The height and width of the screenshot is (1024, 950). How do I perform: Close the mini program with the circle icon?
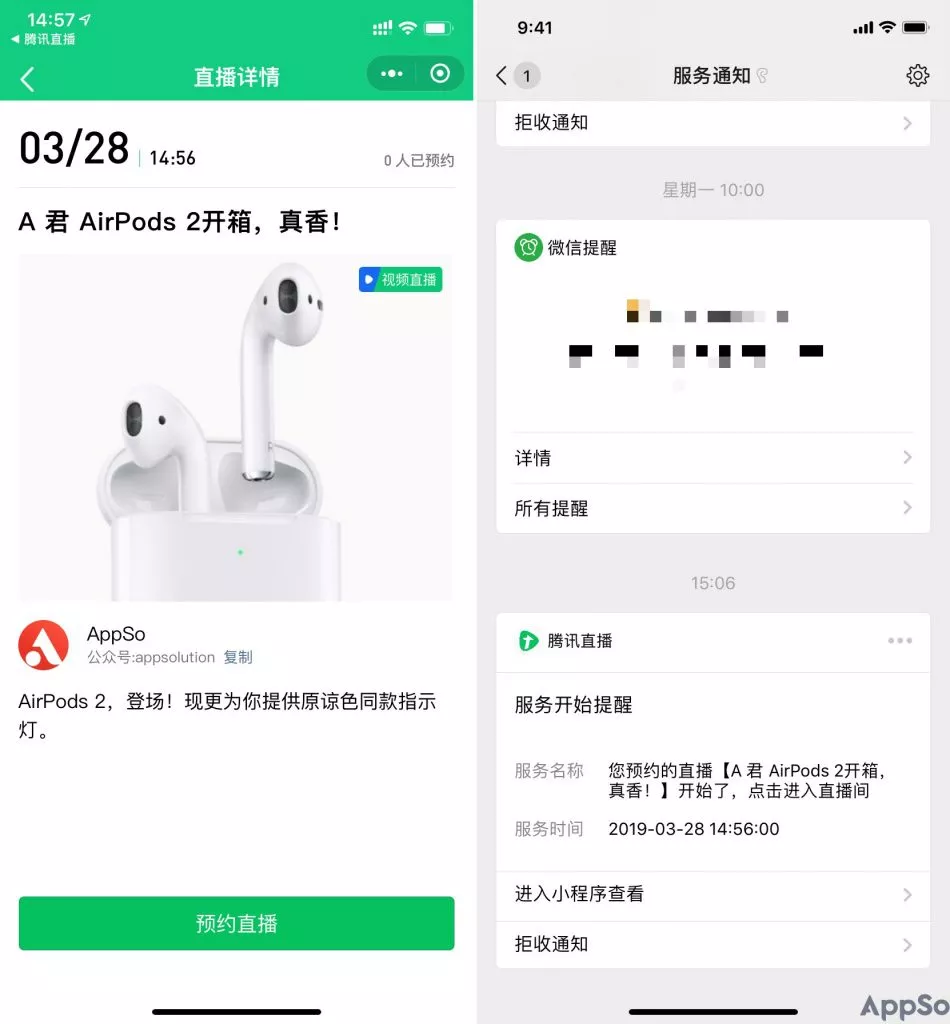(439, 74)
